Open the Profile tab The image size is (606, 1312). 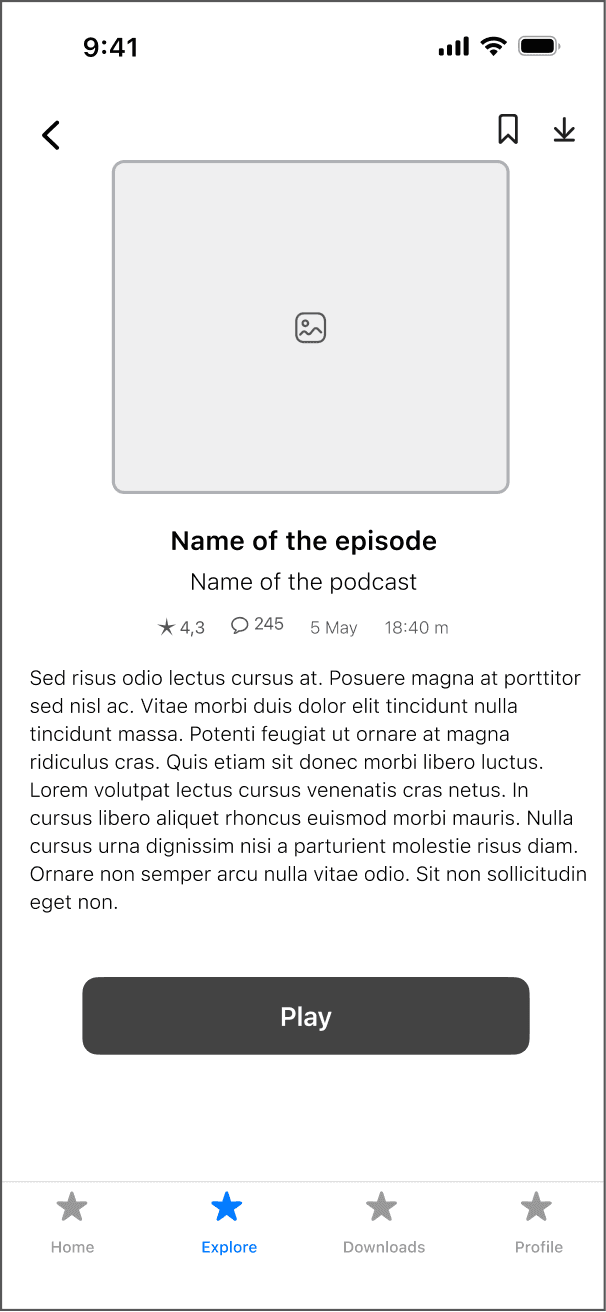click(538, 1222)
